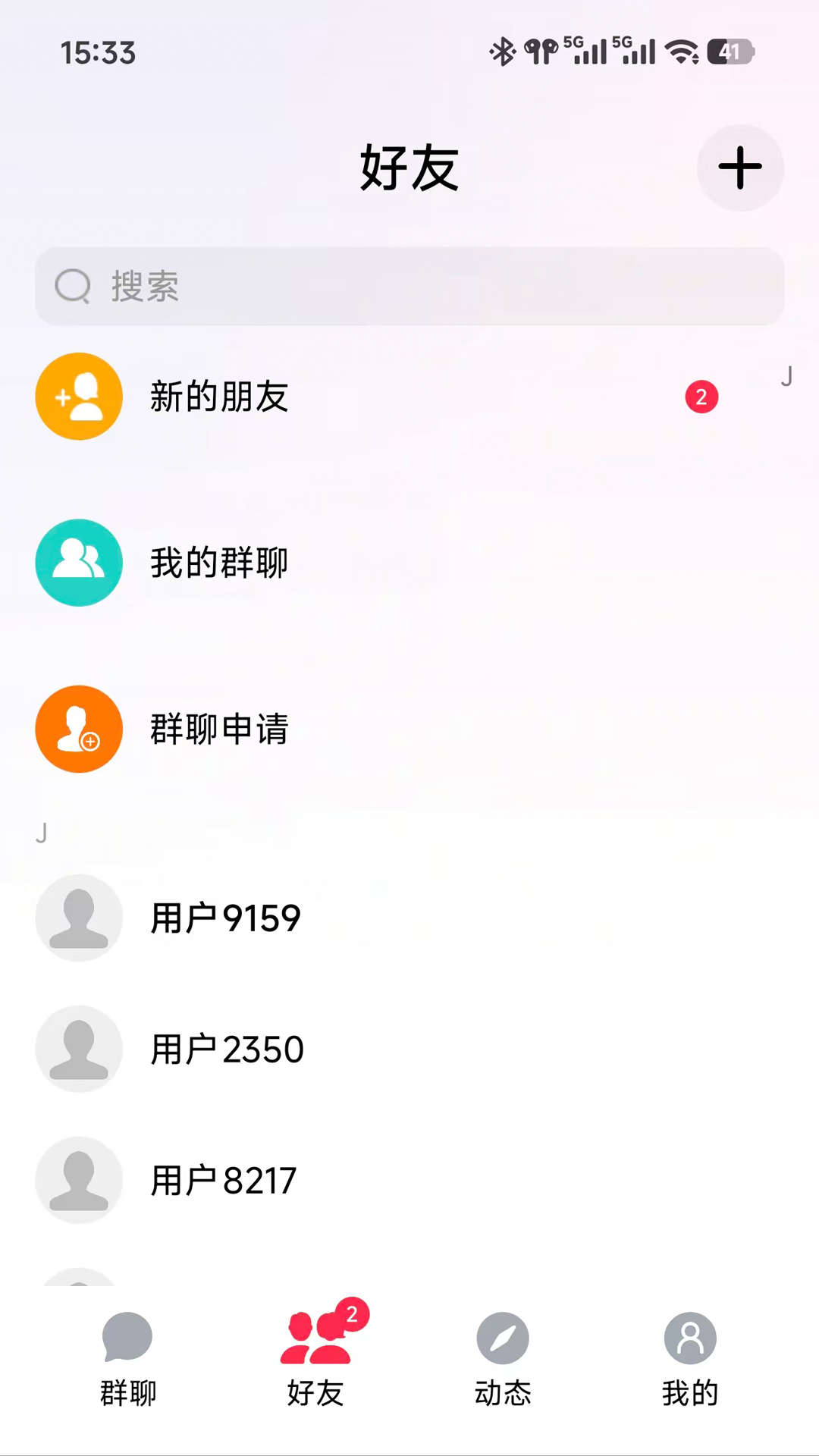This screenshot has width=819, height=1456.
Task: Tap the plus icon to add a friend
Action: click(x=740, y=168)
